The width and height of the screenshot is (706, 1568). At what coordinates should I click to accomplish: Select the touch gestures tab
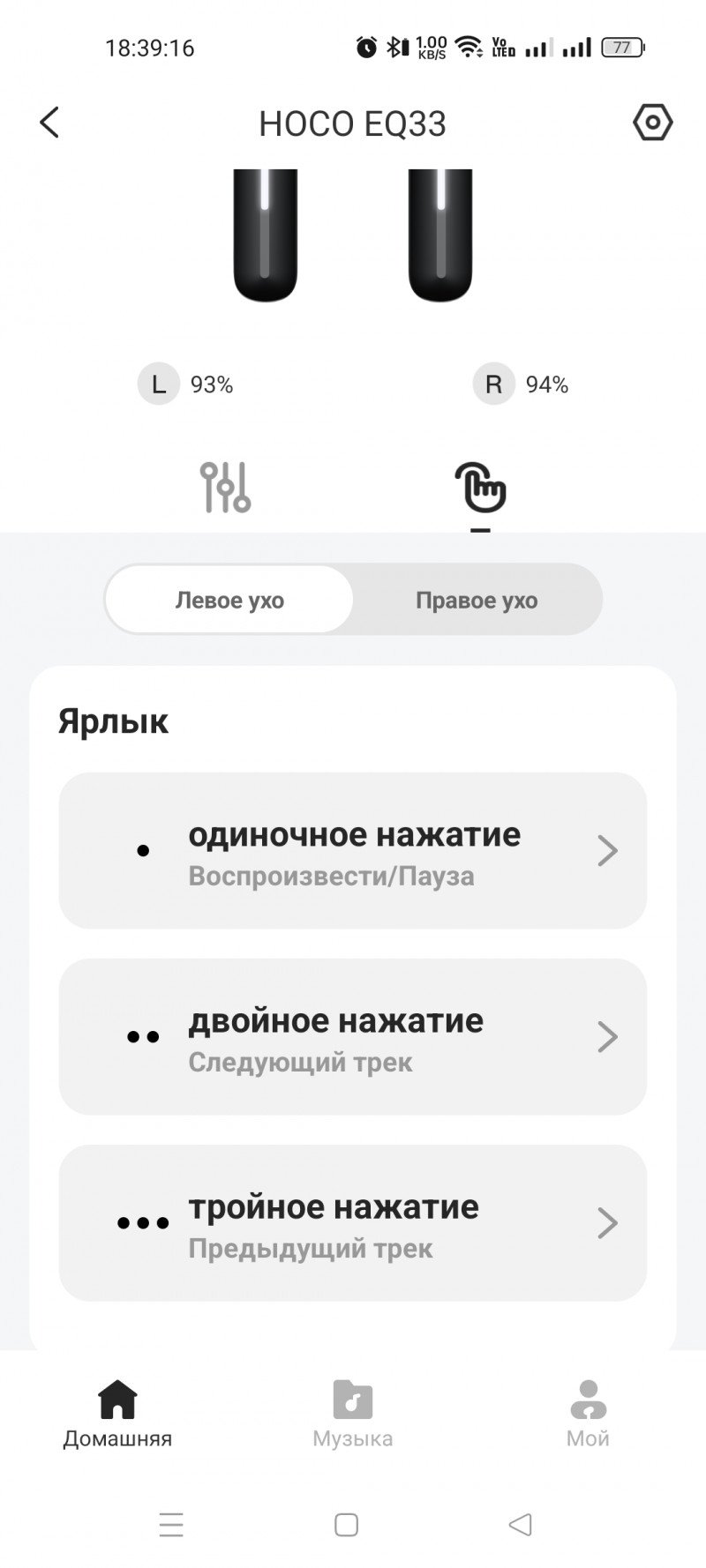480,487
